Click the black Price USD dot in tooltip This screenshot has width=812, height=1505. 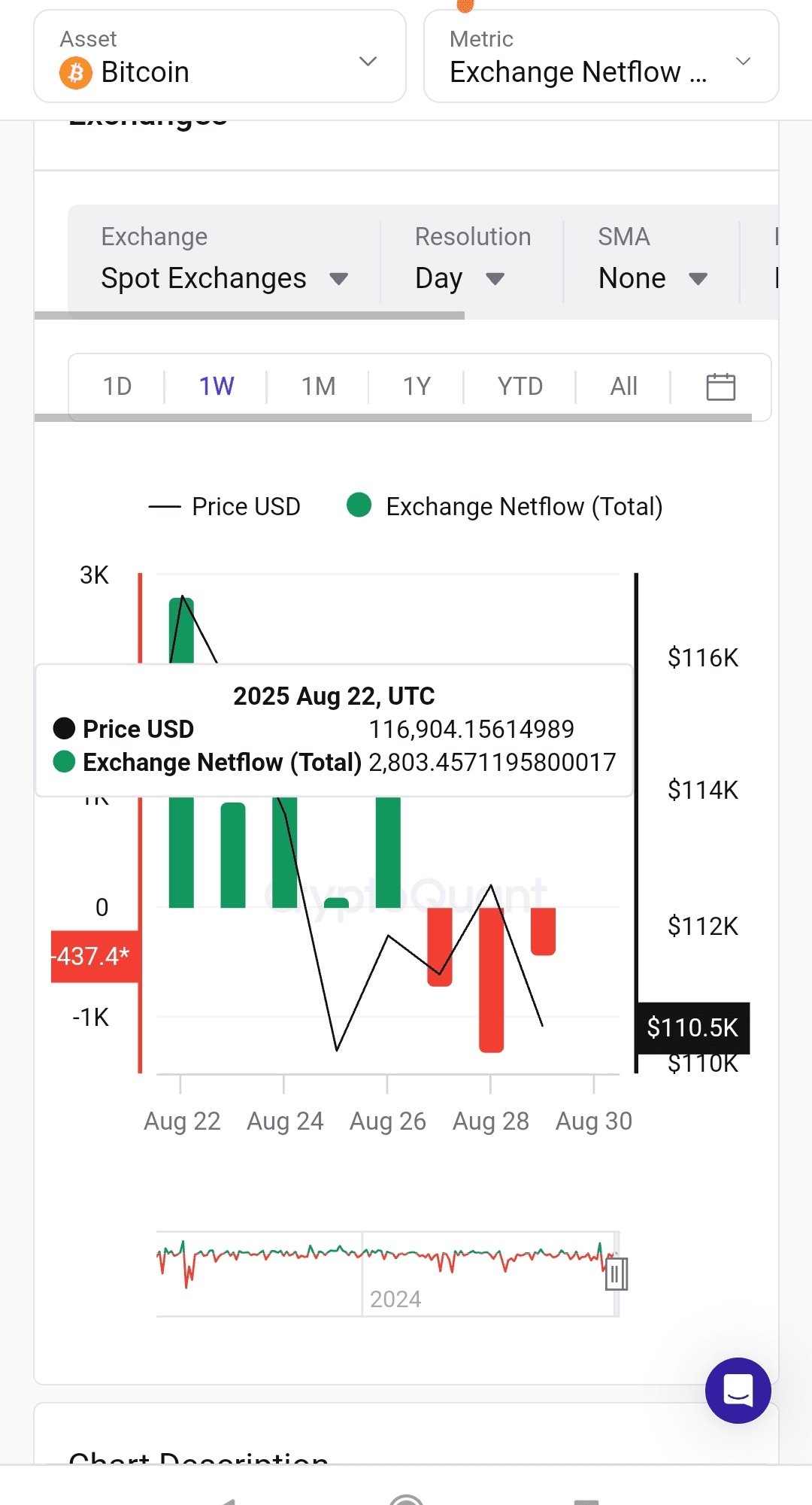[x=64, y=728]
